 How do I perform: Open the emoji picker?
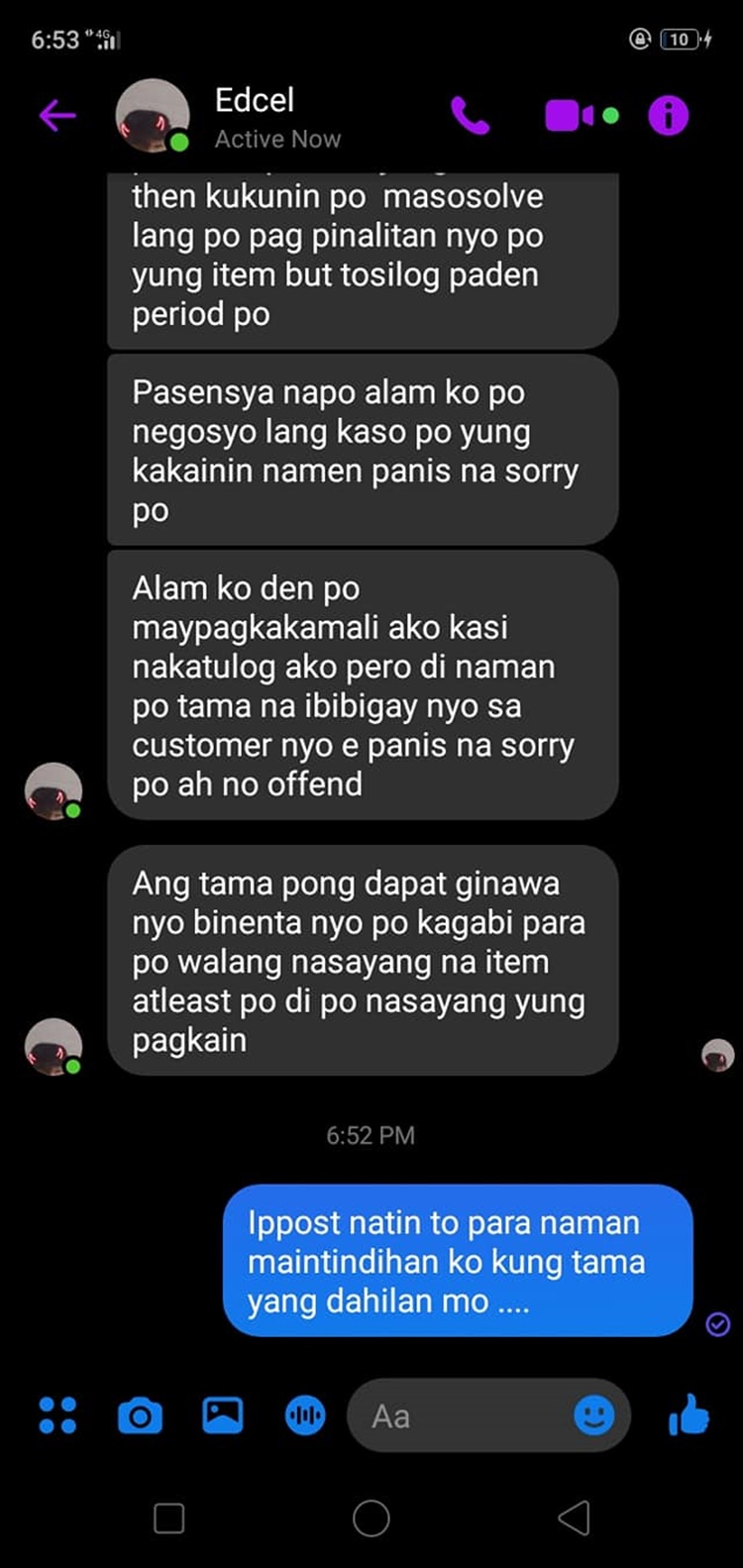click(594, 1415)
